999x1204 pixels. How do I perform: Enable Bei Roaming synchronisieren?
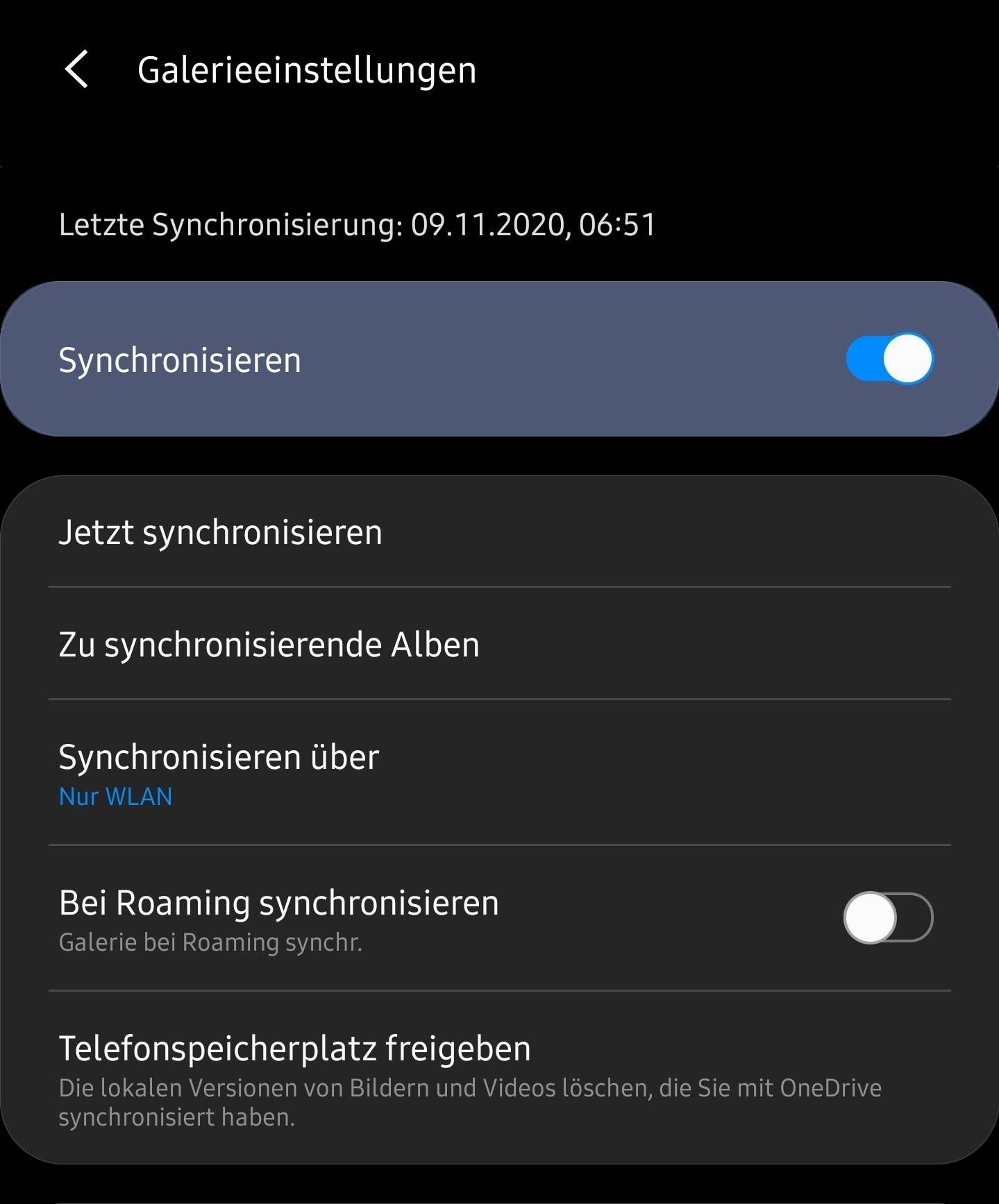(887, 917)
